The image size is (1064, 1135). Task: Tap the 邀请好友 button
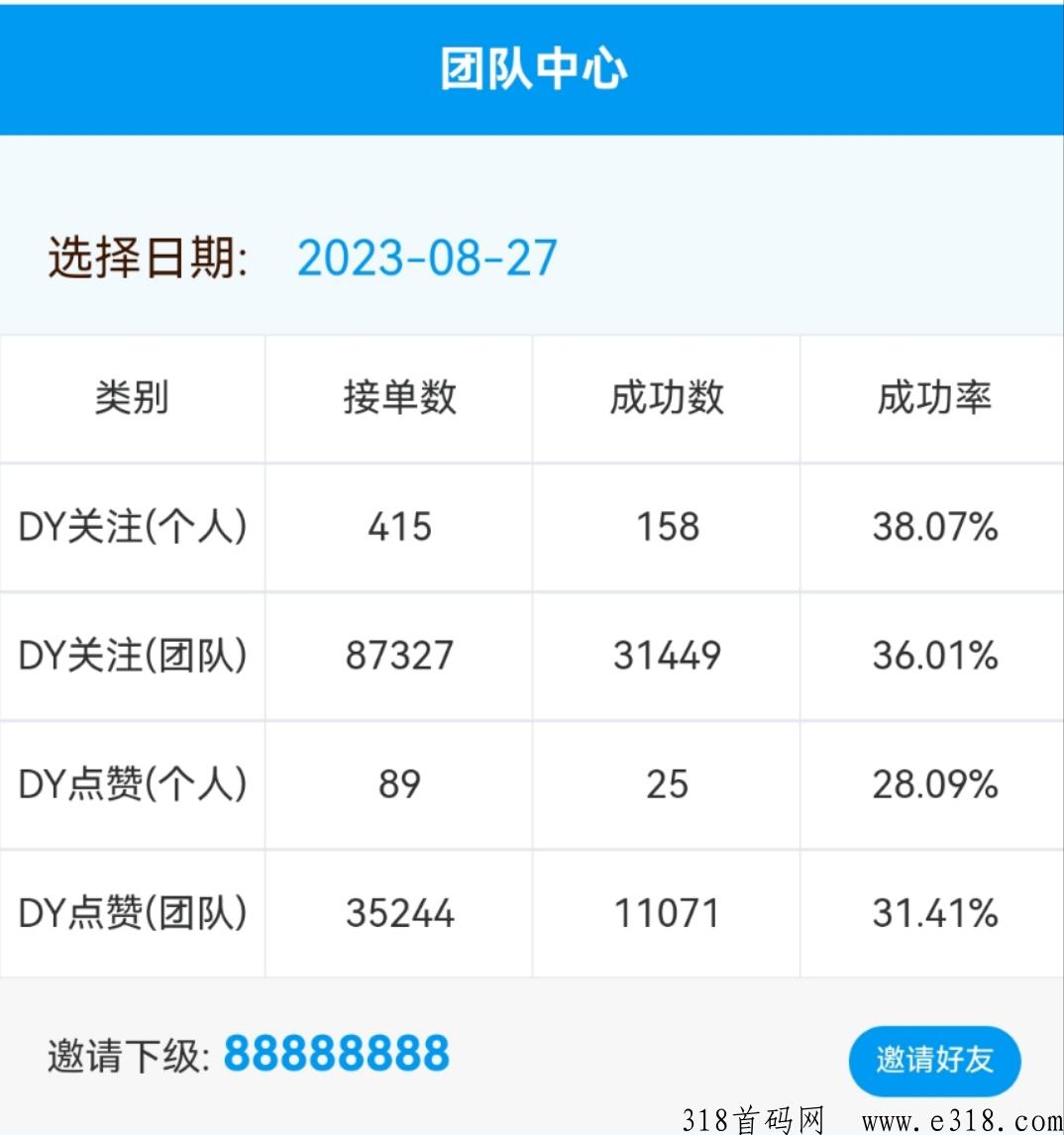[933, 1060]
